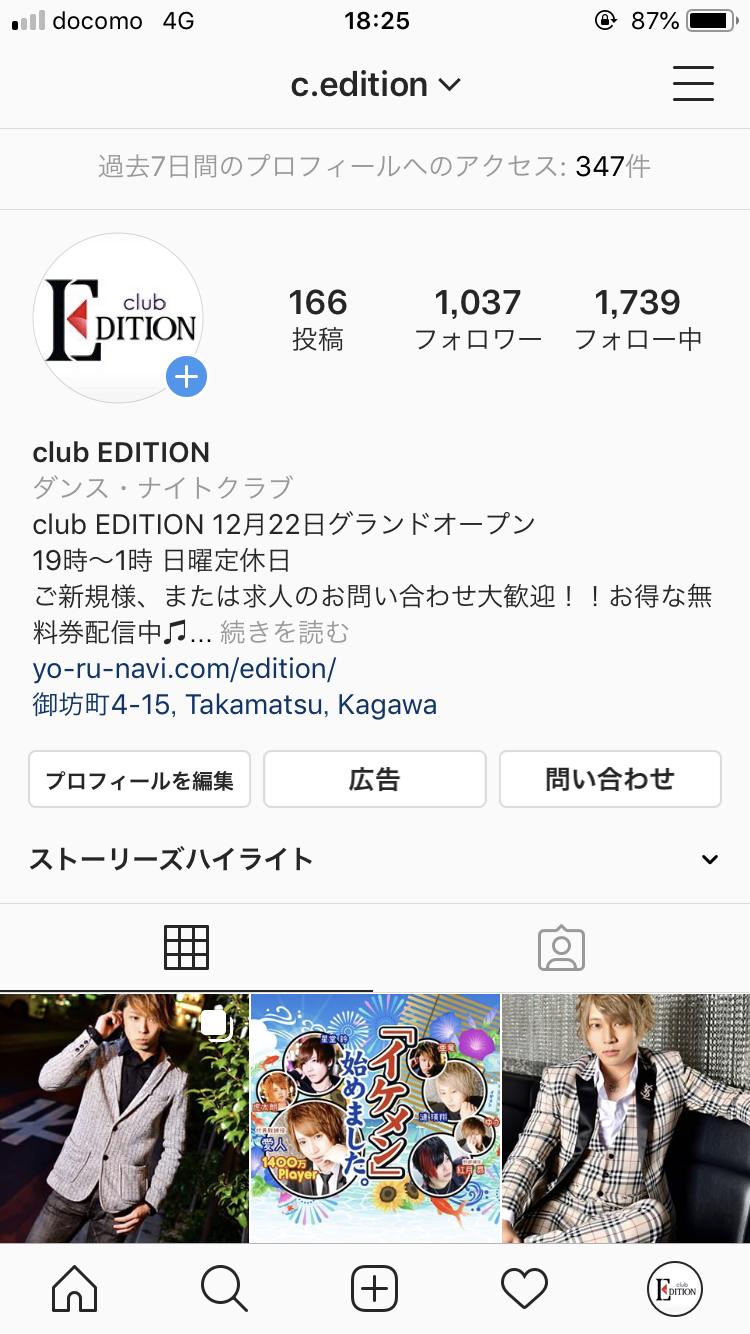Screen dimensions: 750x1334
Task: Open the yo-ru-navi.com/edition/ link
Action: (184, 668)
